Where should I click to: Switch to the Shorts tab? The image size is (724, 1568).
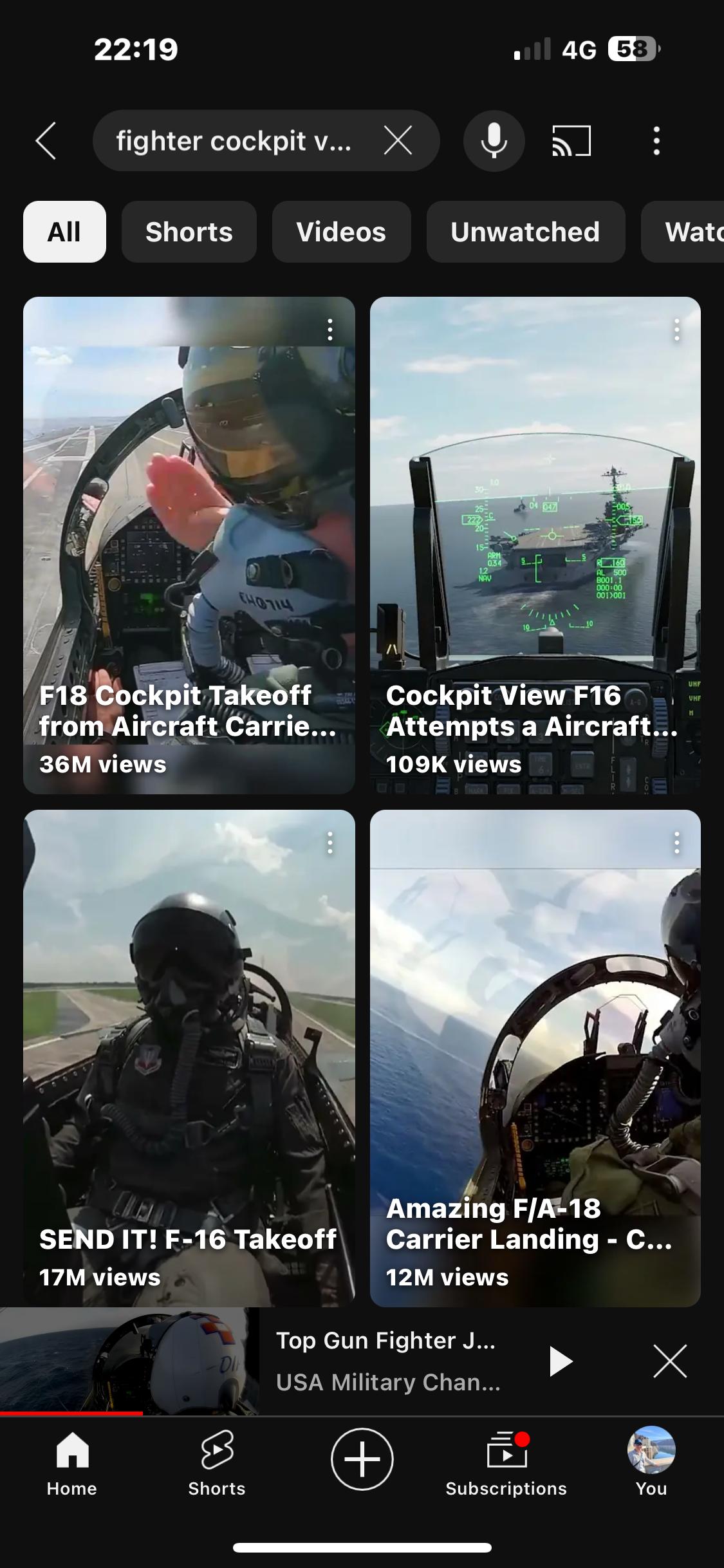coord(217,1462)
